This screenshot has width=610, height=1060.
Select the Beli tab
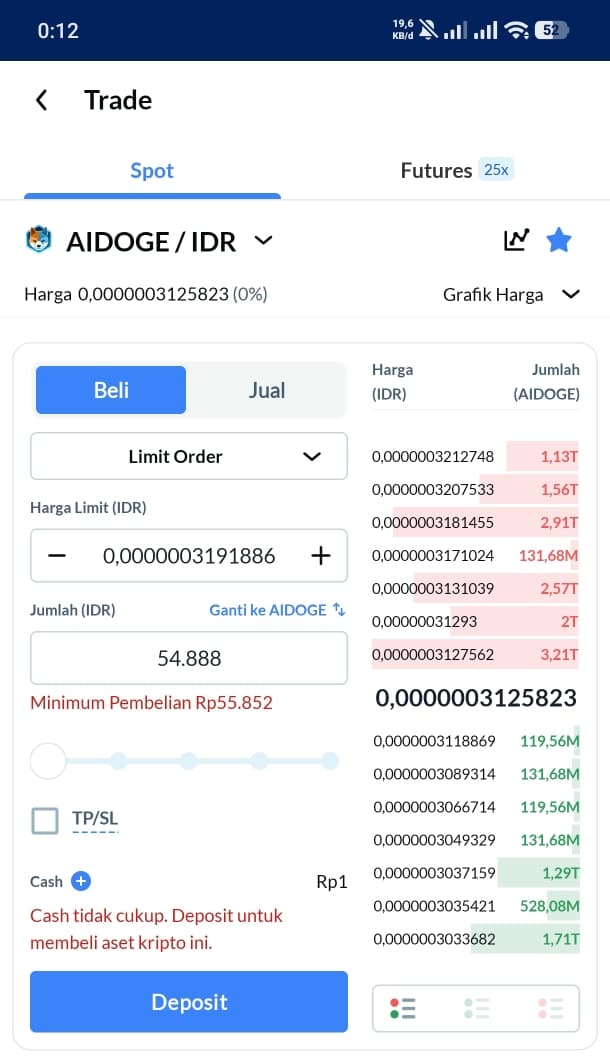pos(111,390)
